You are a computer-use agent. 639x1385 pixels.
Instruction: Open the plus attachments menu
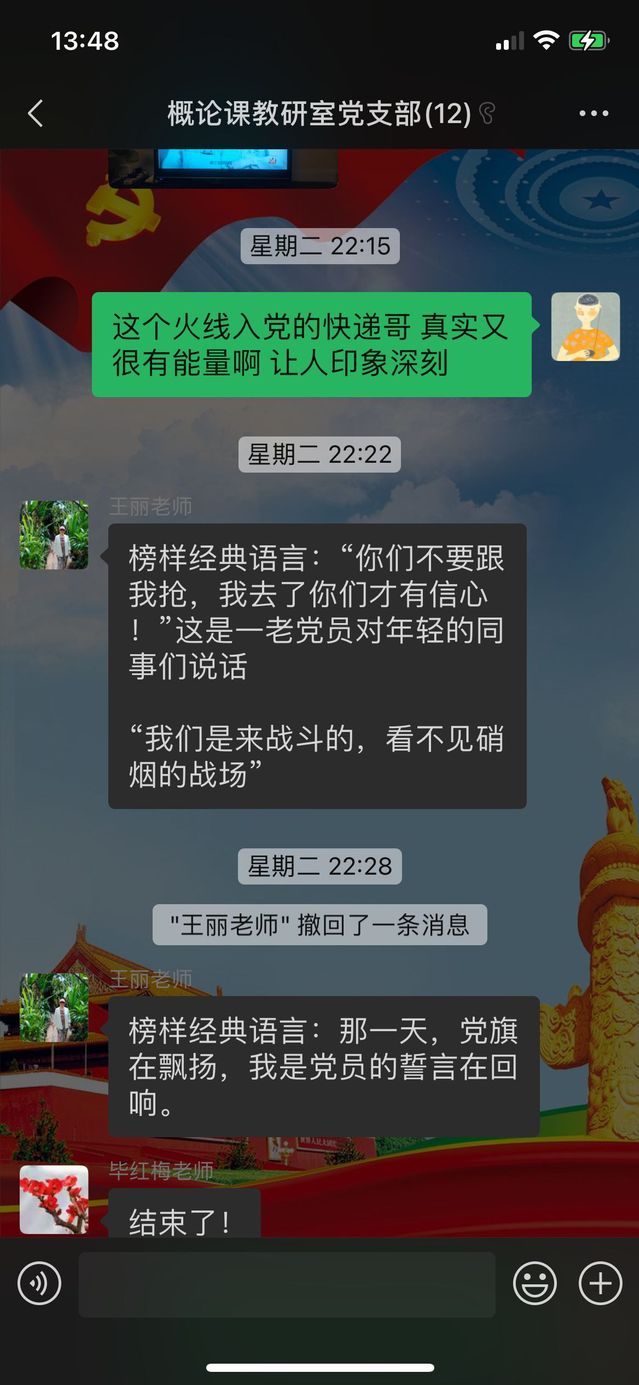coord(600,1283)
